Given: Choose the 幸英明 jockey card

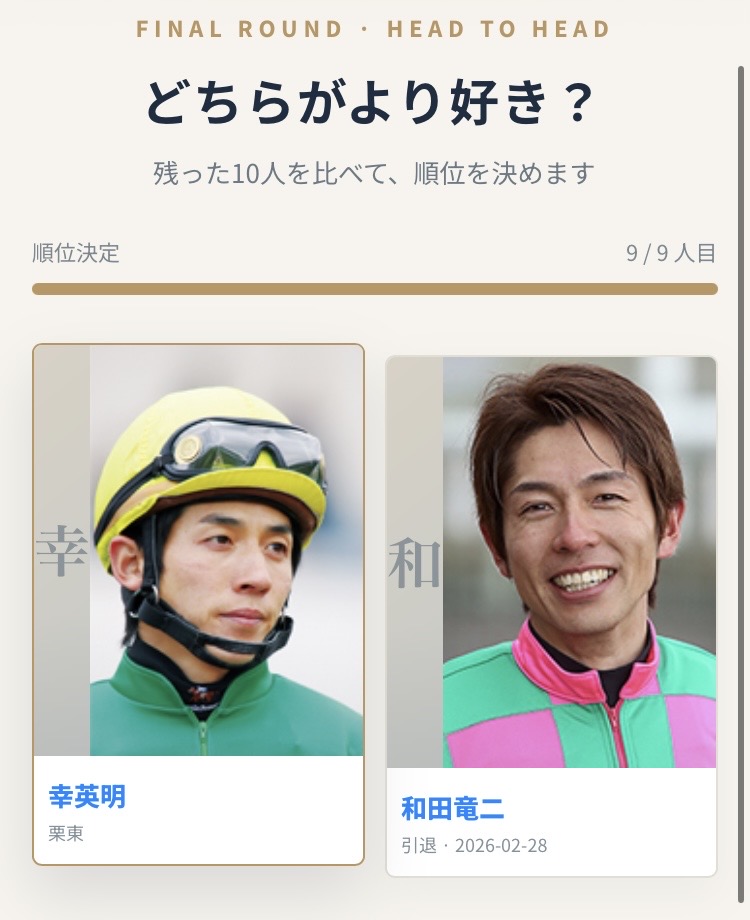Looking at the screenshot, I should (198, 604).
